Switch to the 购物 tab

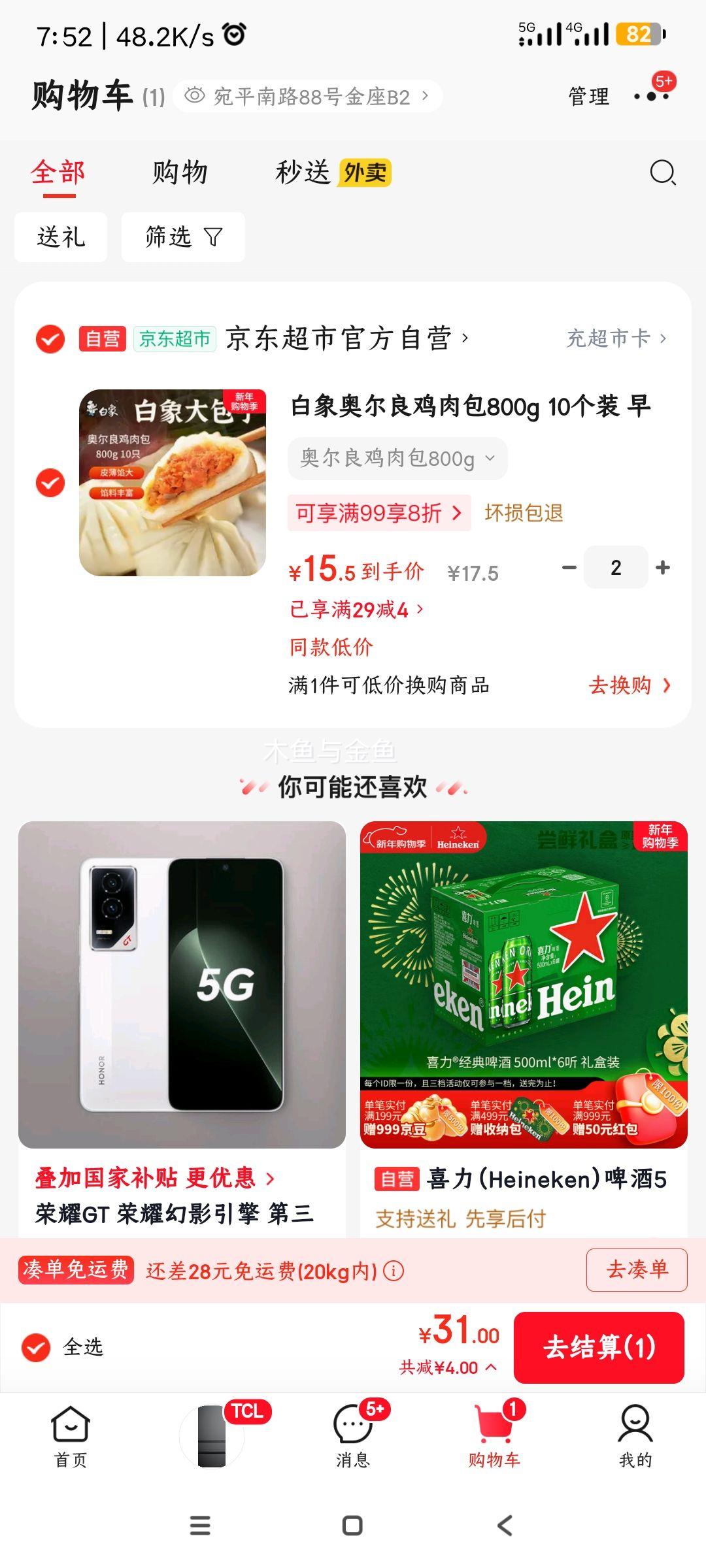[180, 173]
